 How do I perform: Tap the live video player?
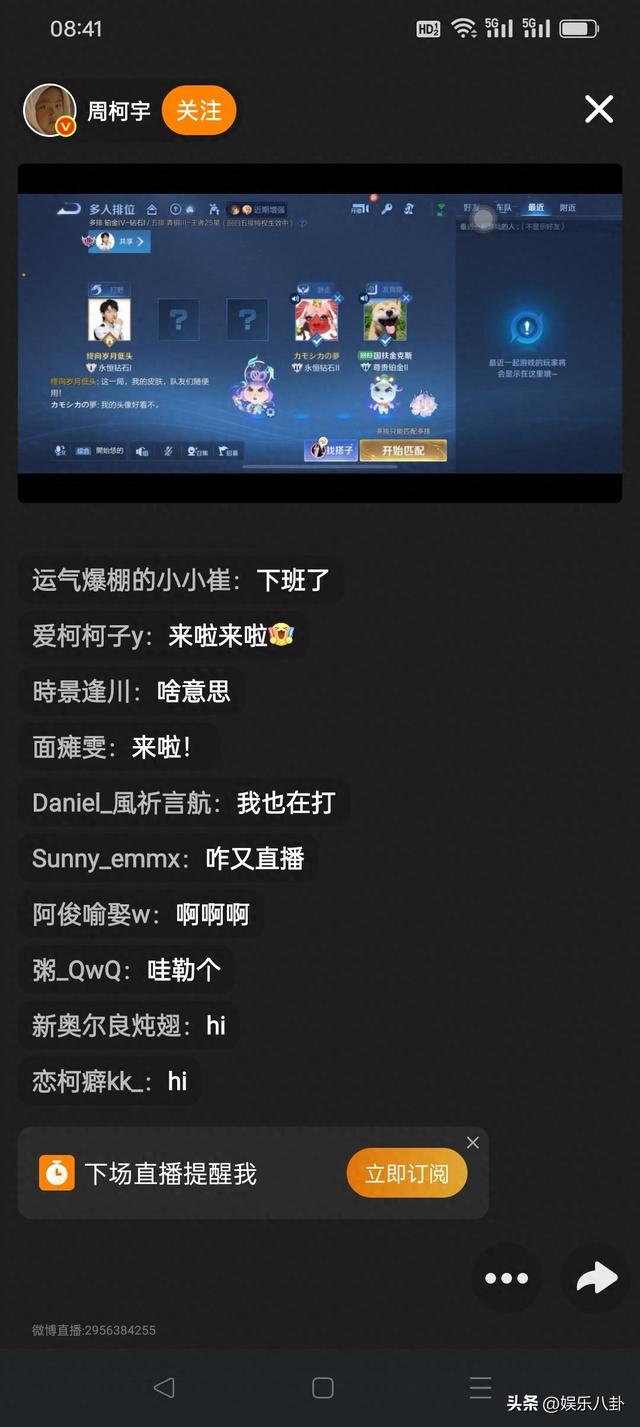pos(320,333)
